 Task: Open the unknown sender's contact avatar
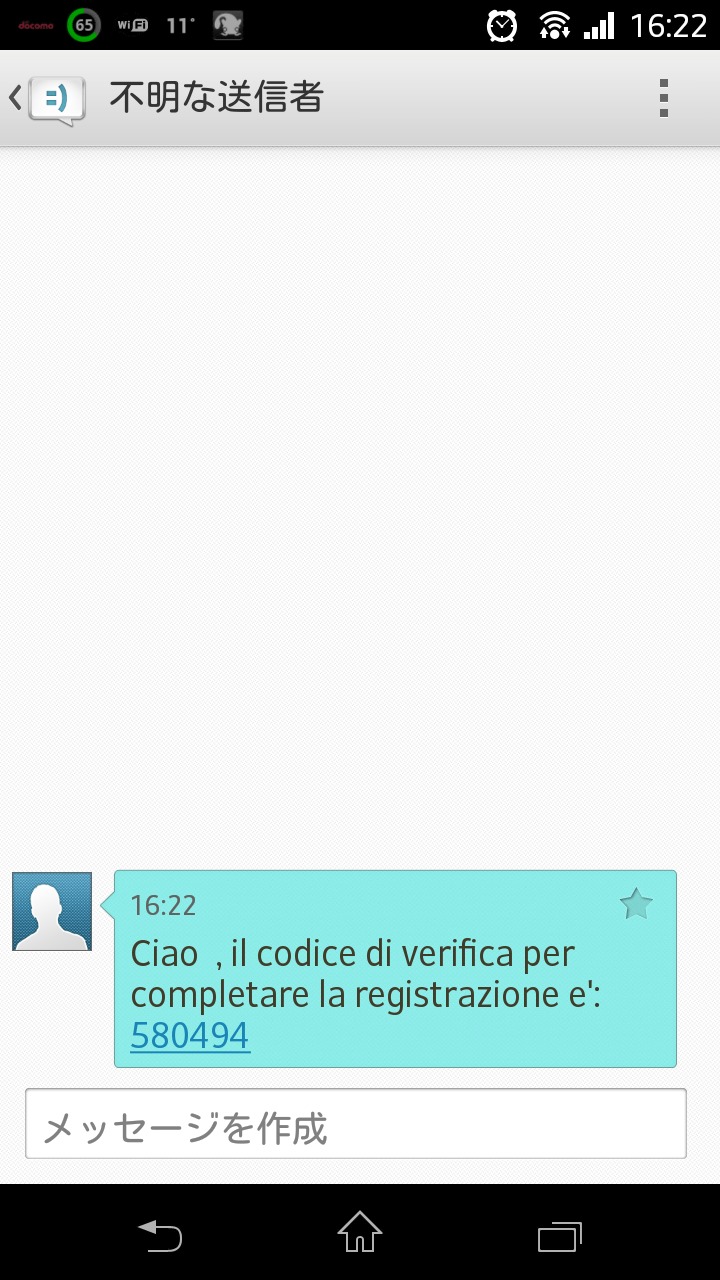52,911
